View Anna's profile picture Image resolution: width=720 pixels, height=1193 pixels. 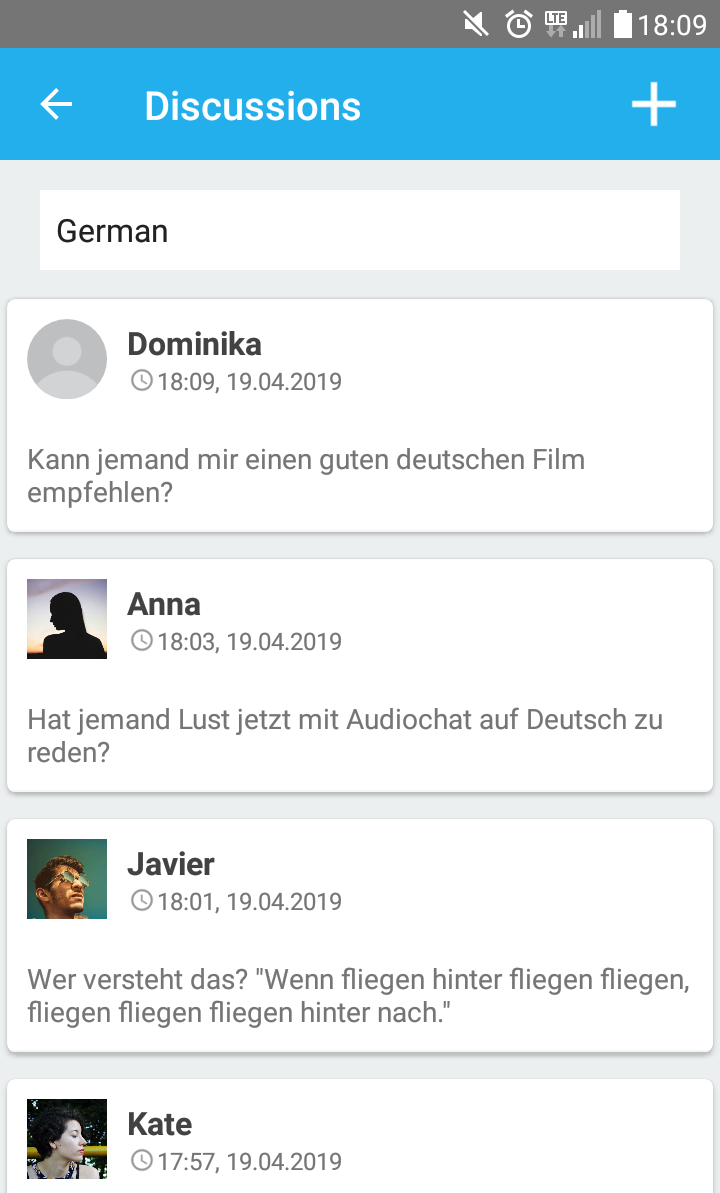(67, 619)
